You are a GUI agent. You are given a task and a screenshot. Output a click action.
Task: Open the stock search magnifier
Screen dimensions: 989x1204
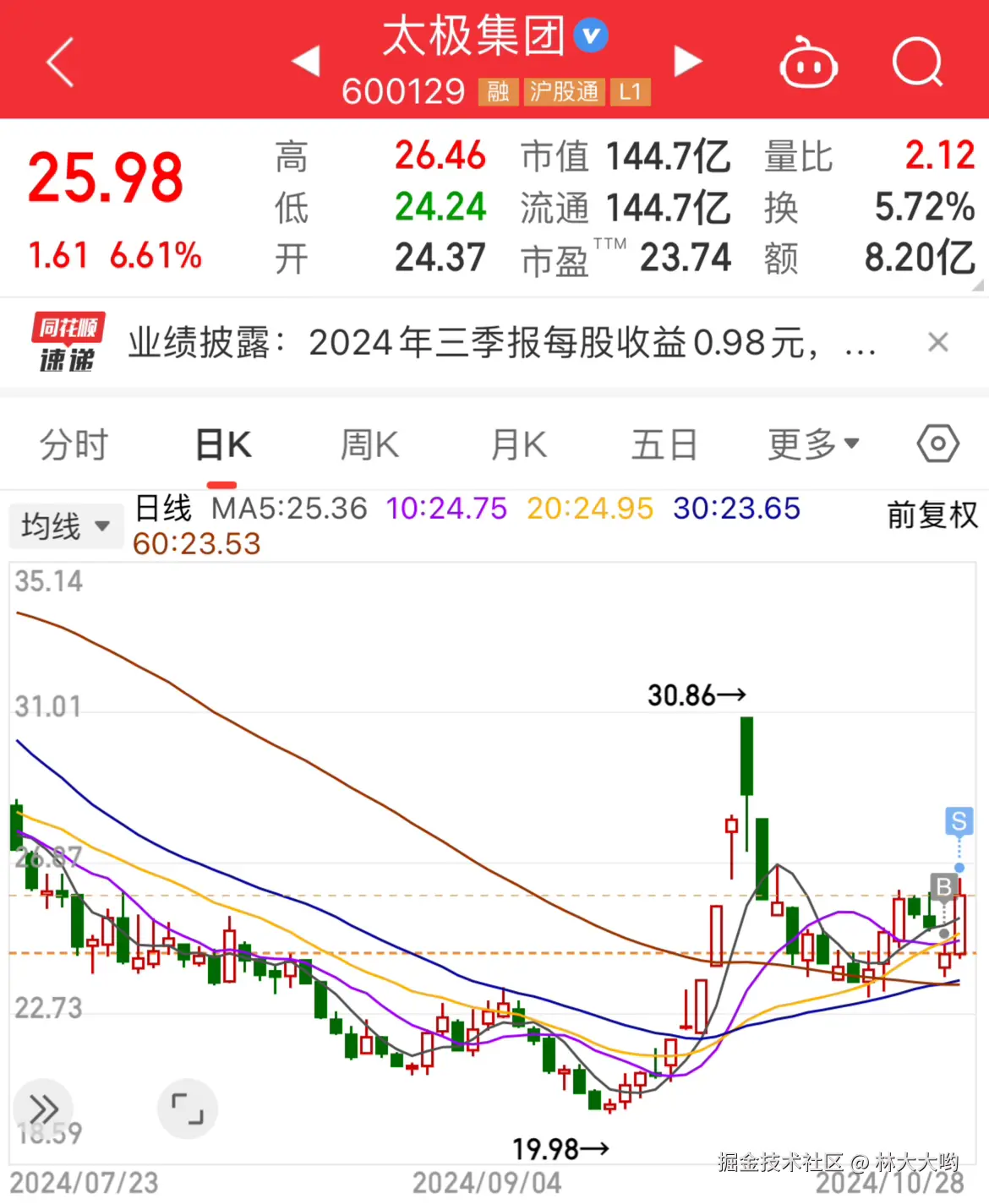point(918,61)
